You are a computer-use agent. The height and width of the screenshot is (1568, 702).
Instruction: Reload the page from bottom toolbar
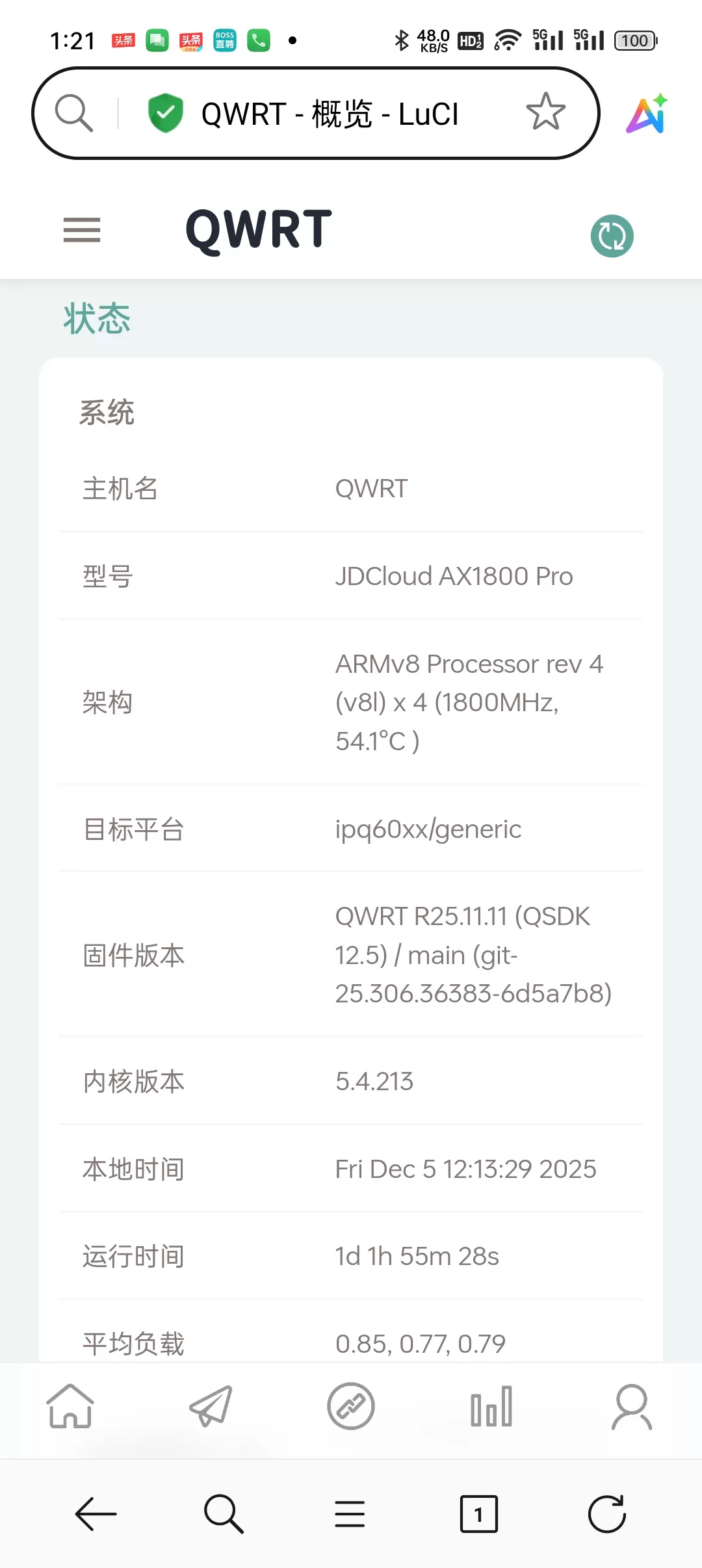pos(606,1514)
